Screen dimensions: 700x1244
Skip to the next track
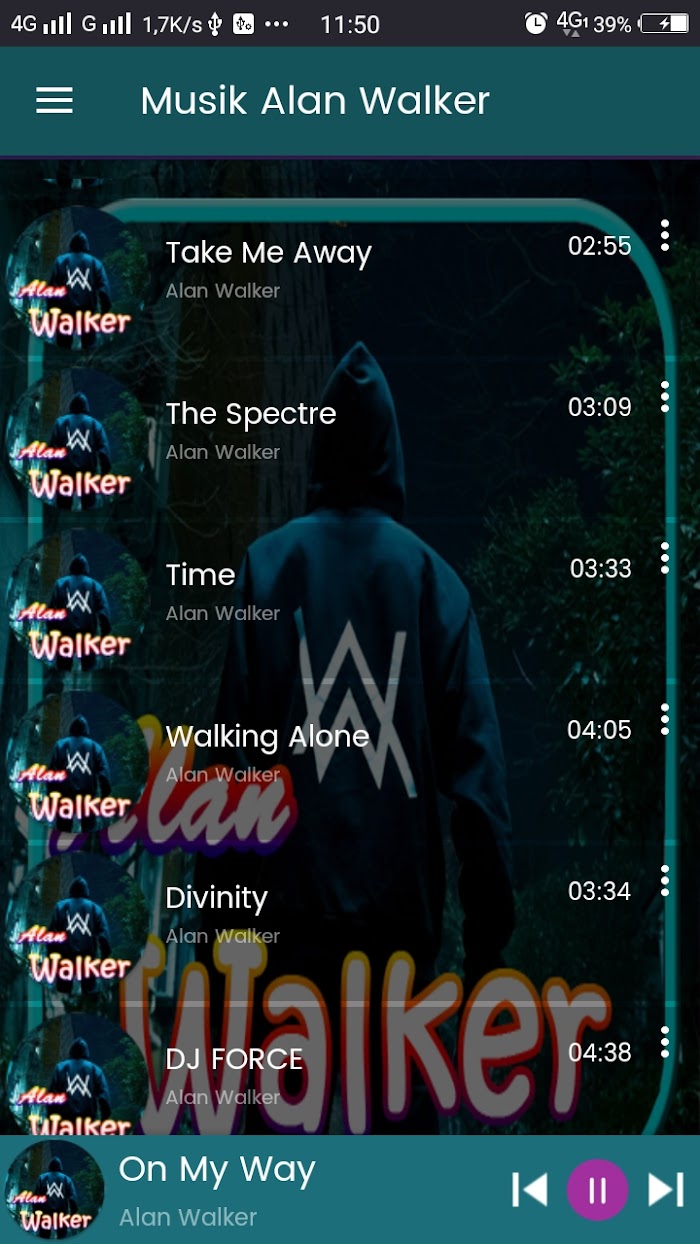[x=665, y=1190]
